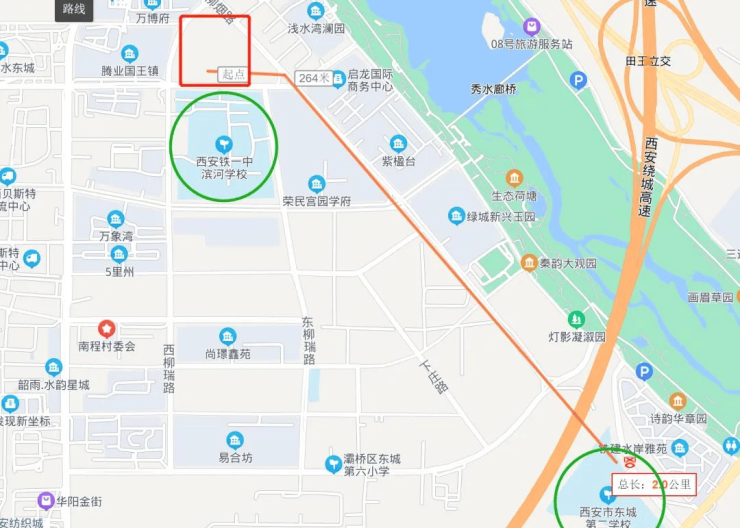Open 西安铁一中滨河学校 school marker

tap(224, 143)
